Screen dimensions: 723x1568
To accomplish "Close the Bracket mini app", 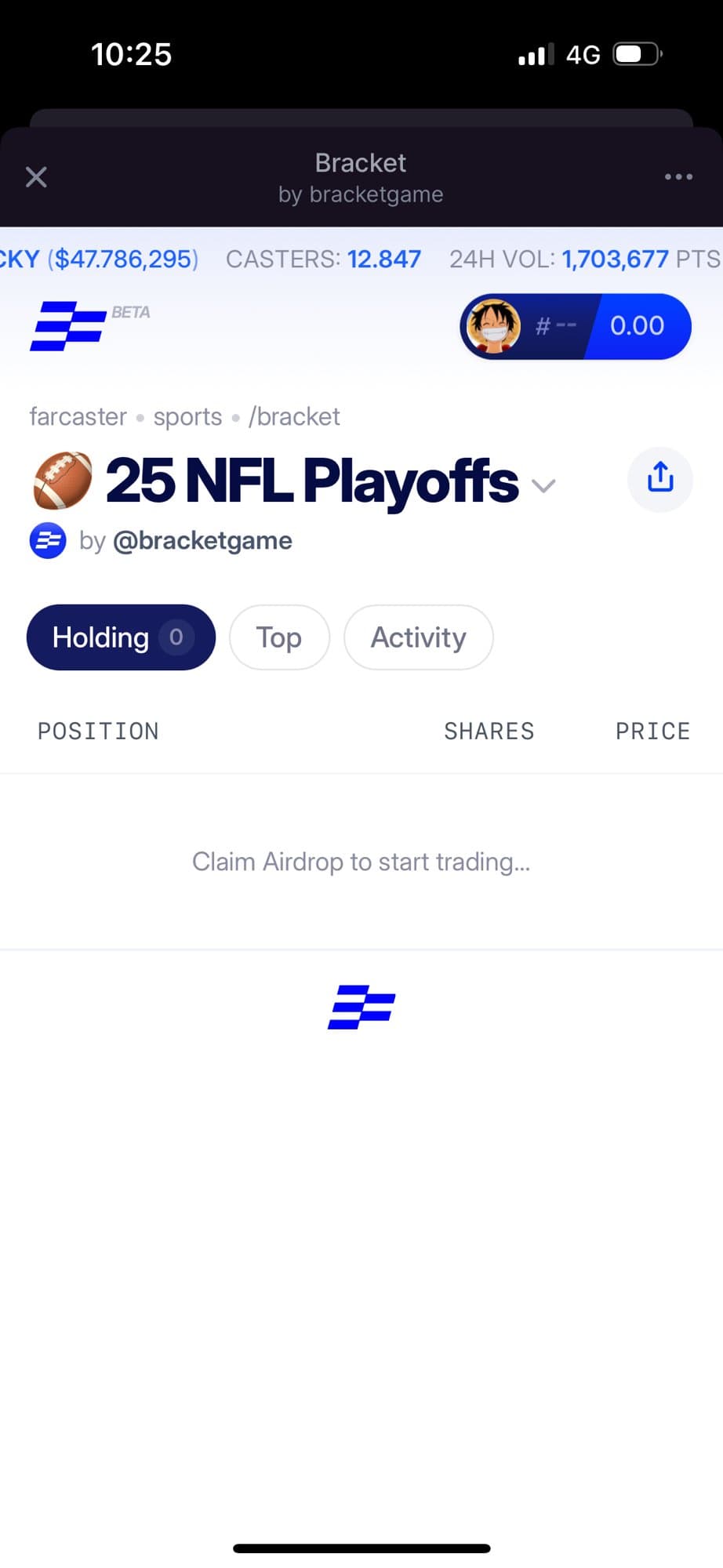I will 36,177.
